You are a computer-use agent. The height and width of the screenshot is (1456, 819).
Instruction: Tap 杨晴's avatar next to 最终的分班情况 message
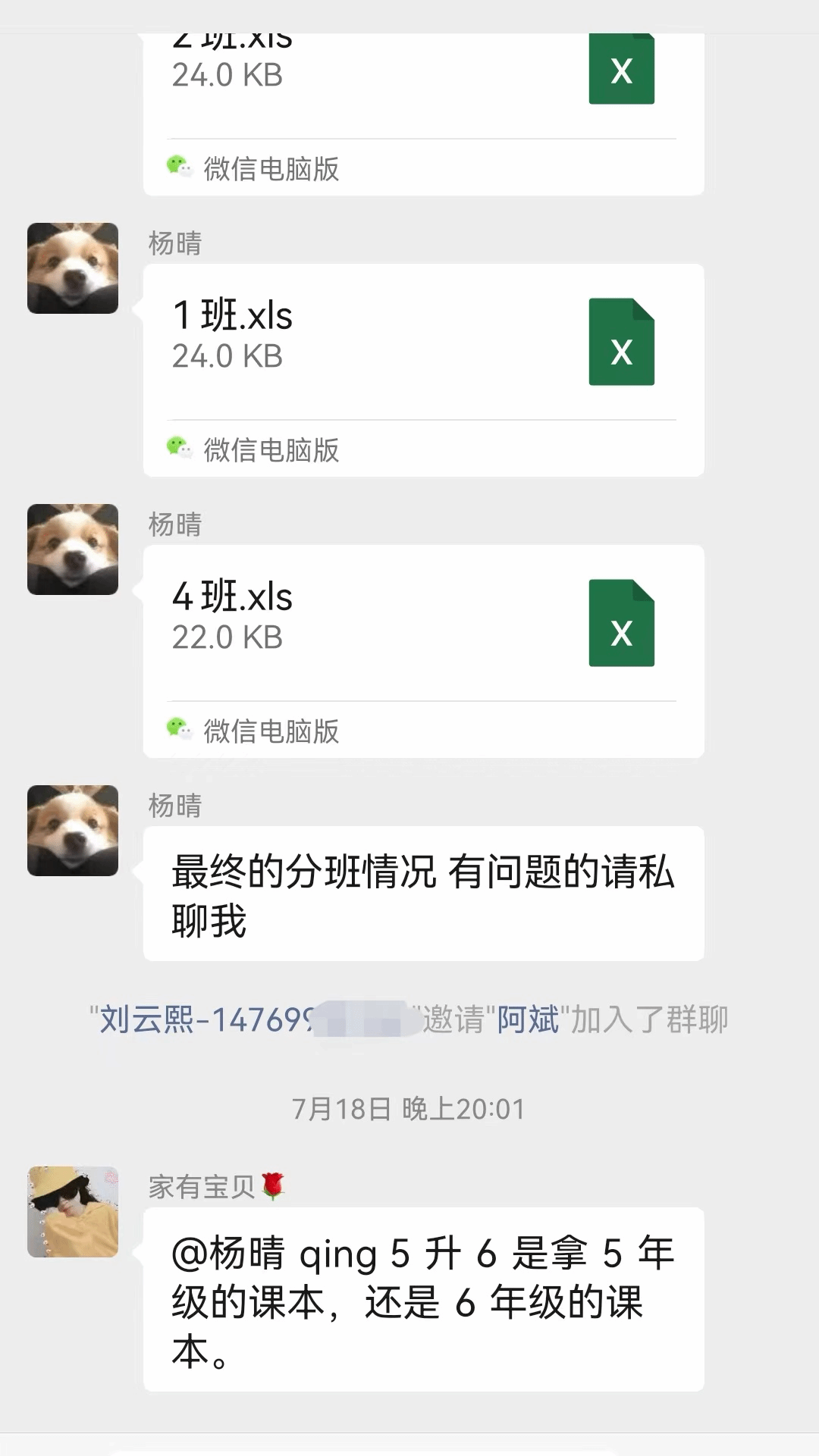(73, 831)
